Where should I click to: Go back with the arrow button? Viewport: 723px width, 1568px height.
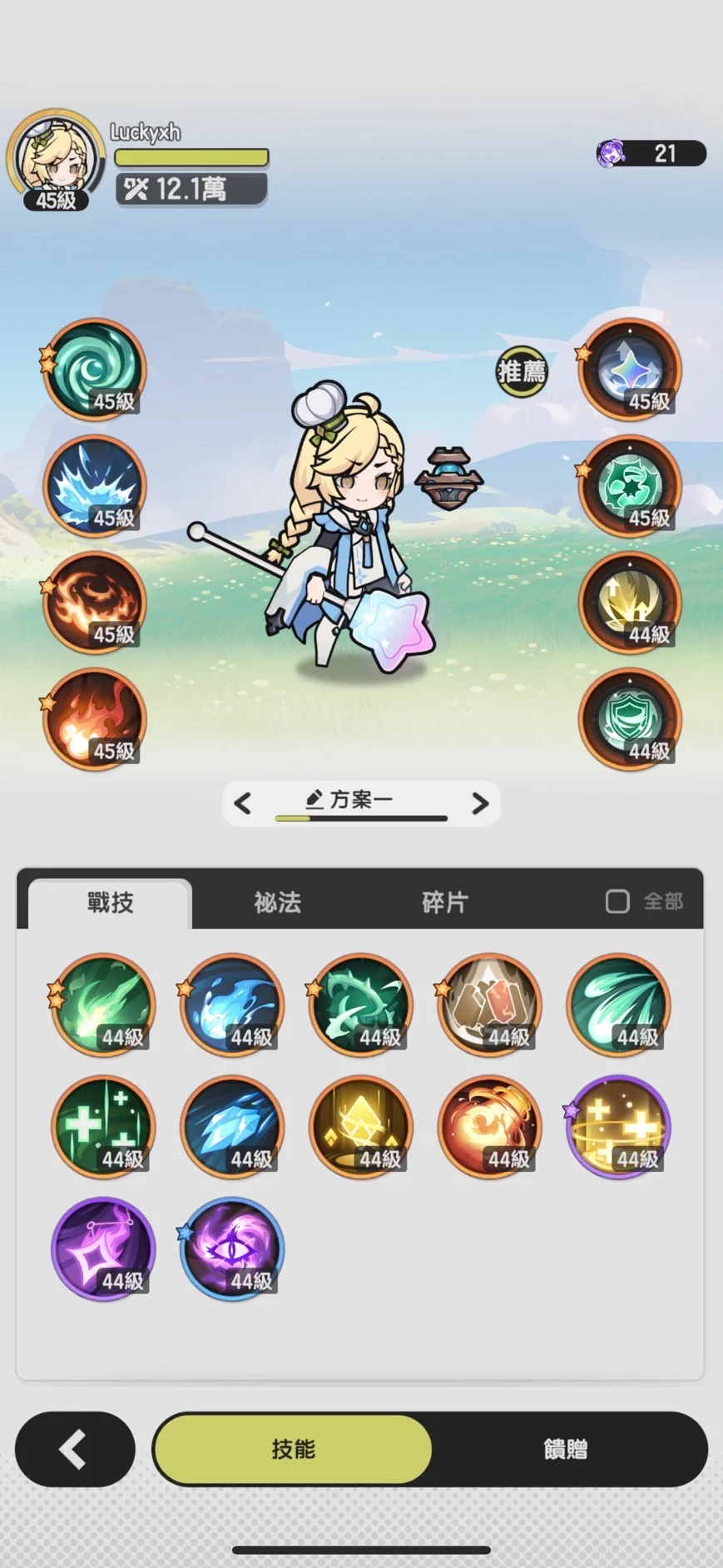(75, 1449)
